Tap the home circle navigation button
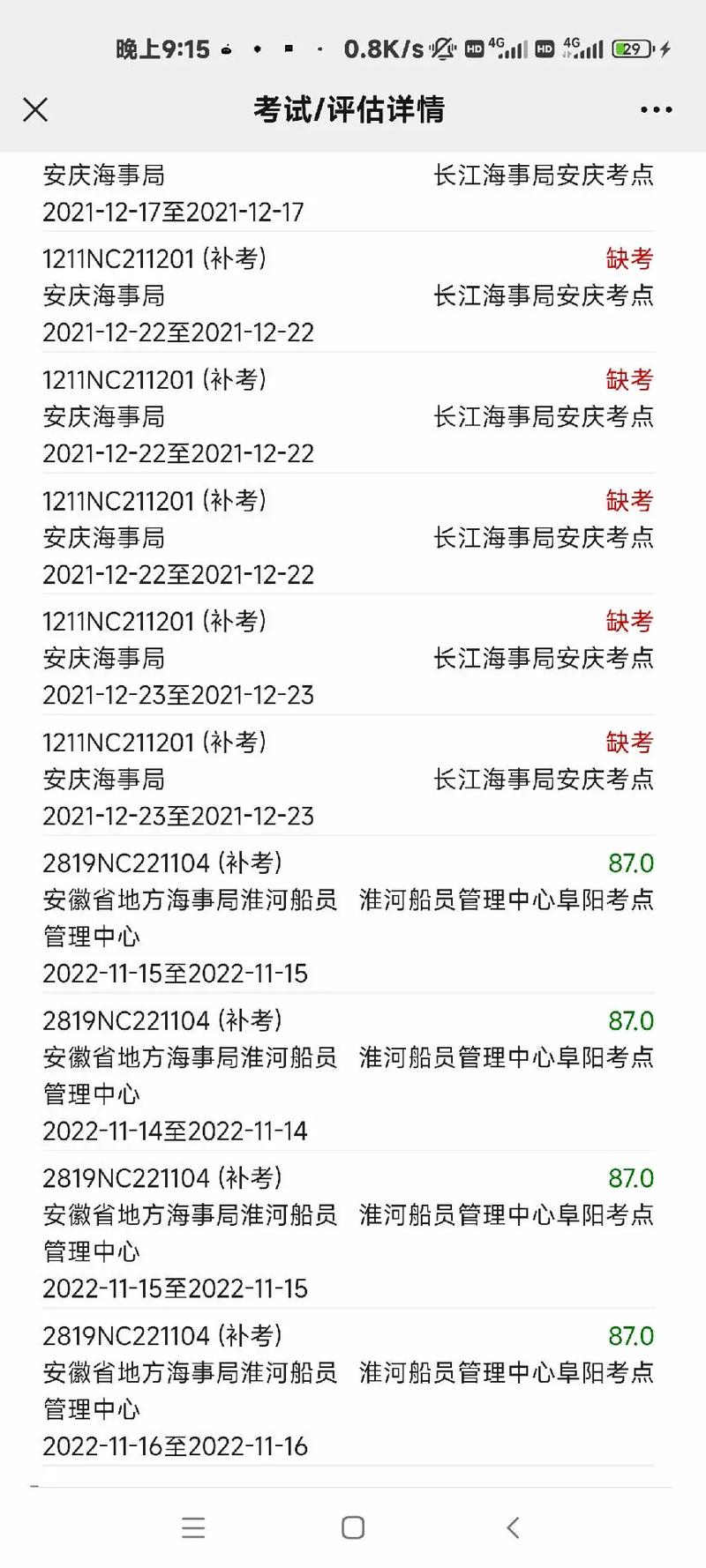706x1568 pixels. [x=353, y=1528]
